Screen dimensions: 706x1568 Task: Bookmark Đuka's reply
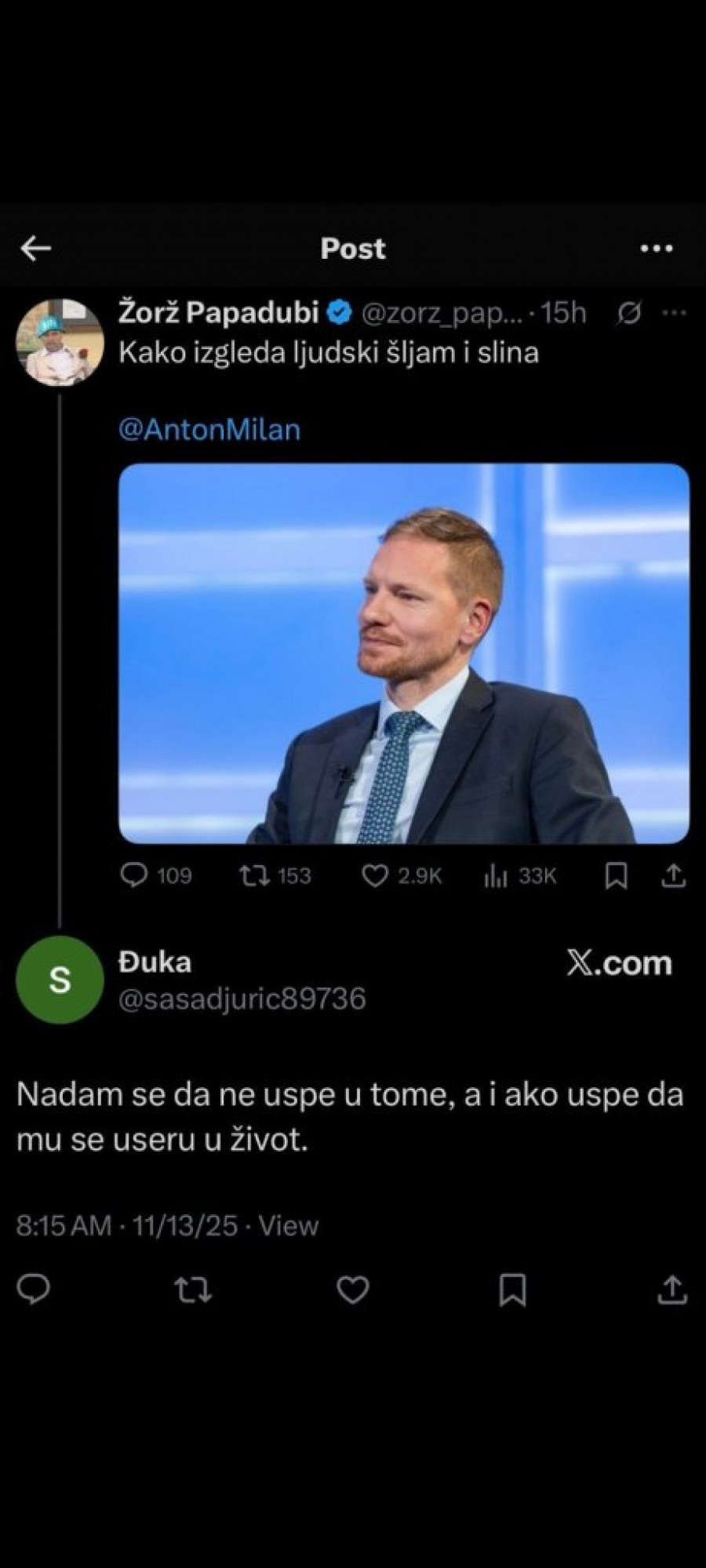point(512,1290)
